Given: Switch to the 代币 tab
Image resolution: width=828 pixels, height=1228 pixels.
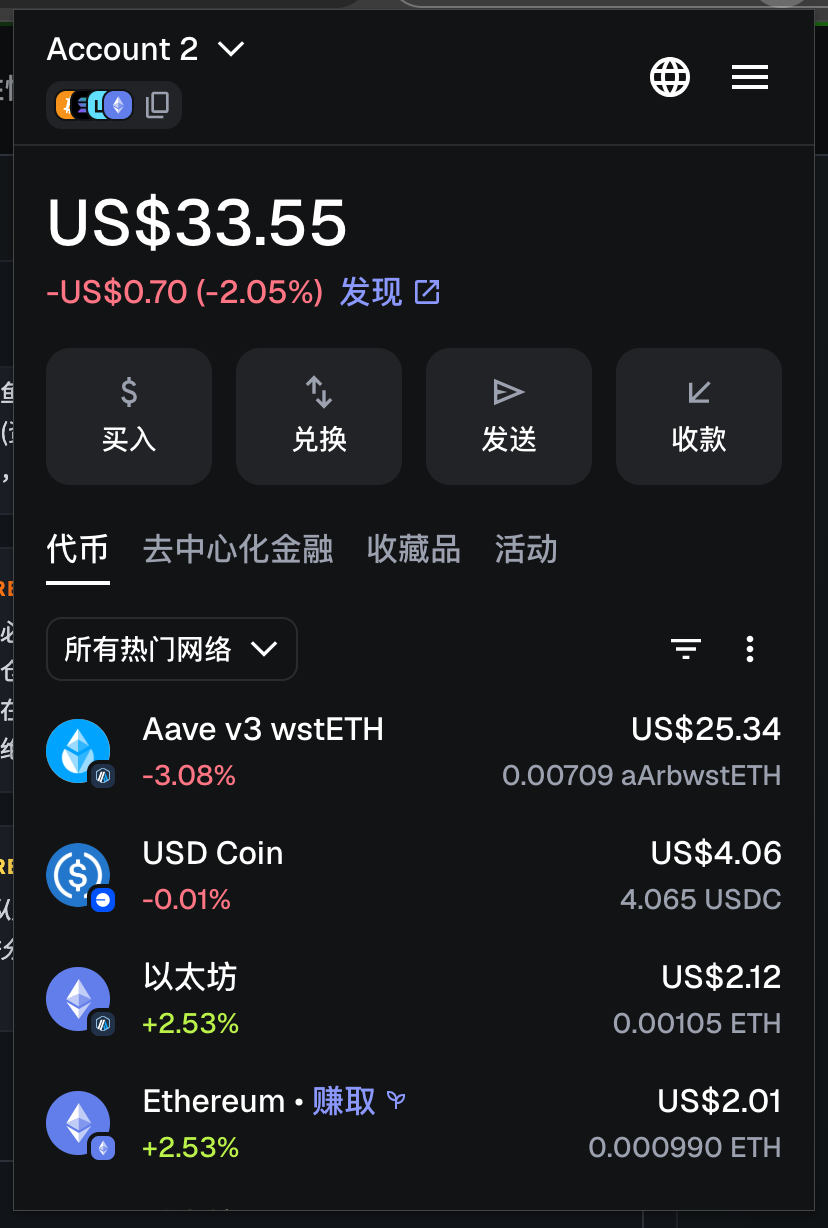Looking at the screenshot, I should coord(78,549).
